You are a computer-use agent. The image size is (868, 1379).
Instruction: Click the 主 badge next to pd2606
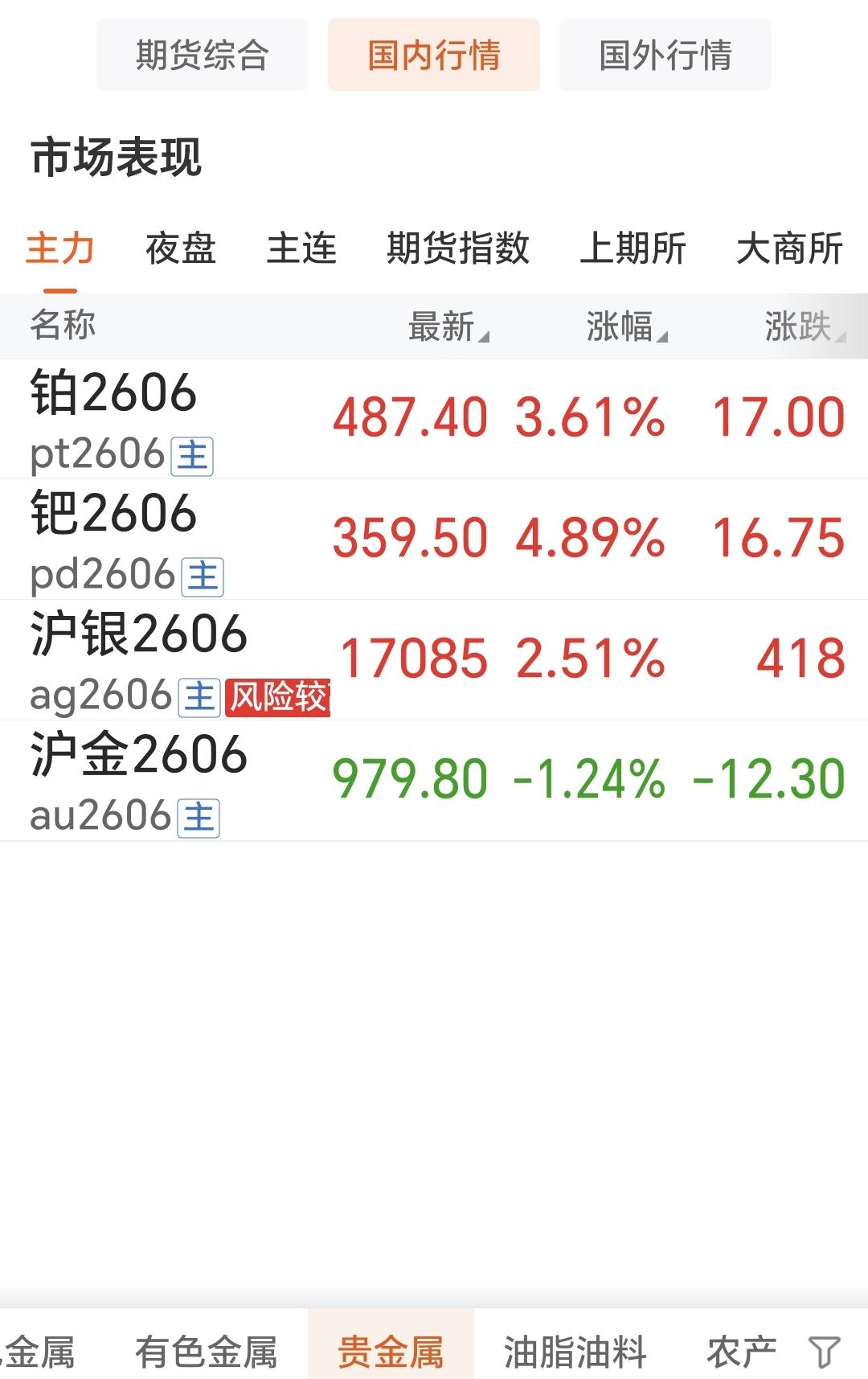(x=203, y=577)
